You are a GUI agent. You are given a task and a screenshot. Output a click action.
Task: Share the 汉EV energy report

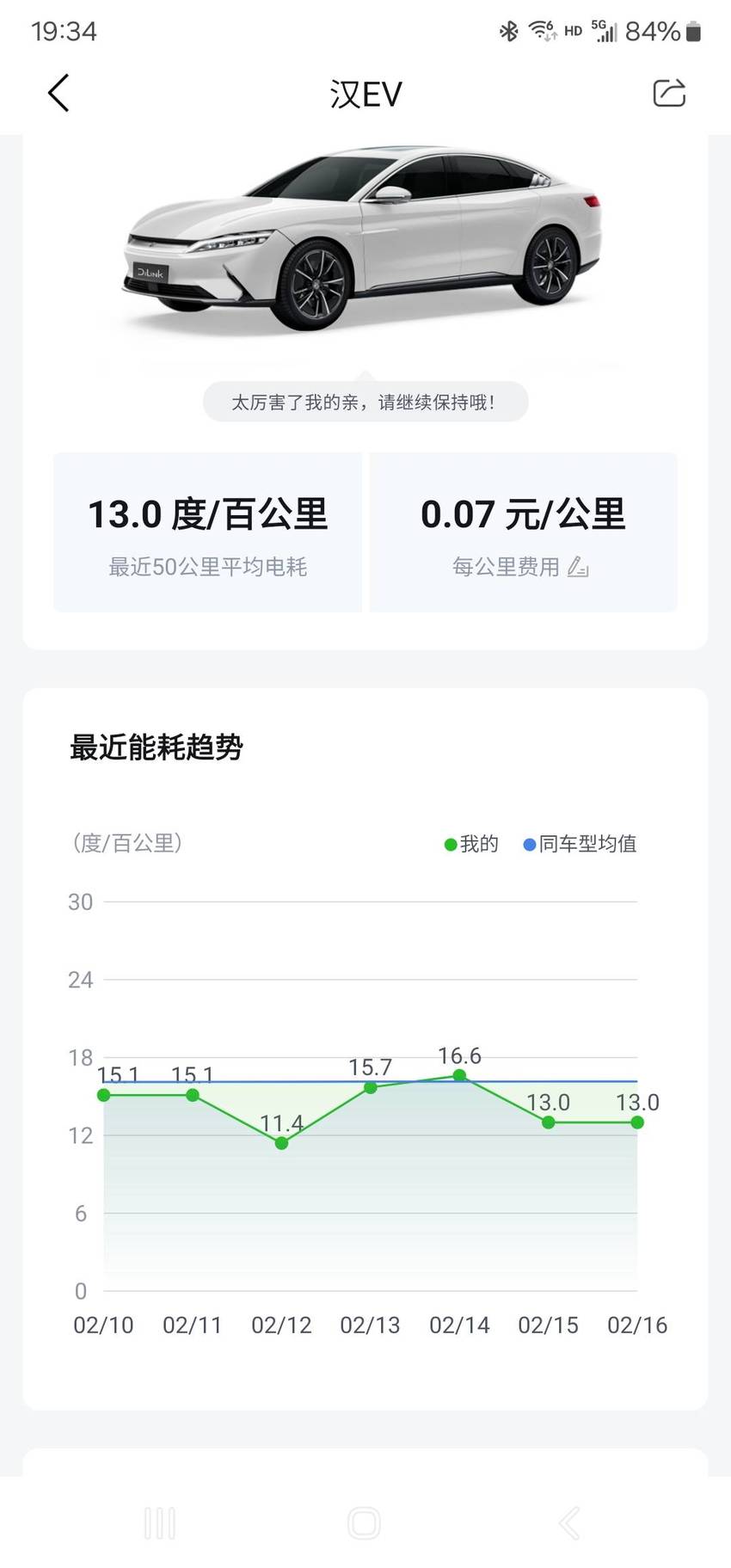[x=669, y=93]
